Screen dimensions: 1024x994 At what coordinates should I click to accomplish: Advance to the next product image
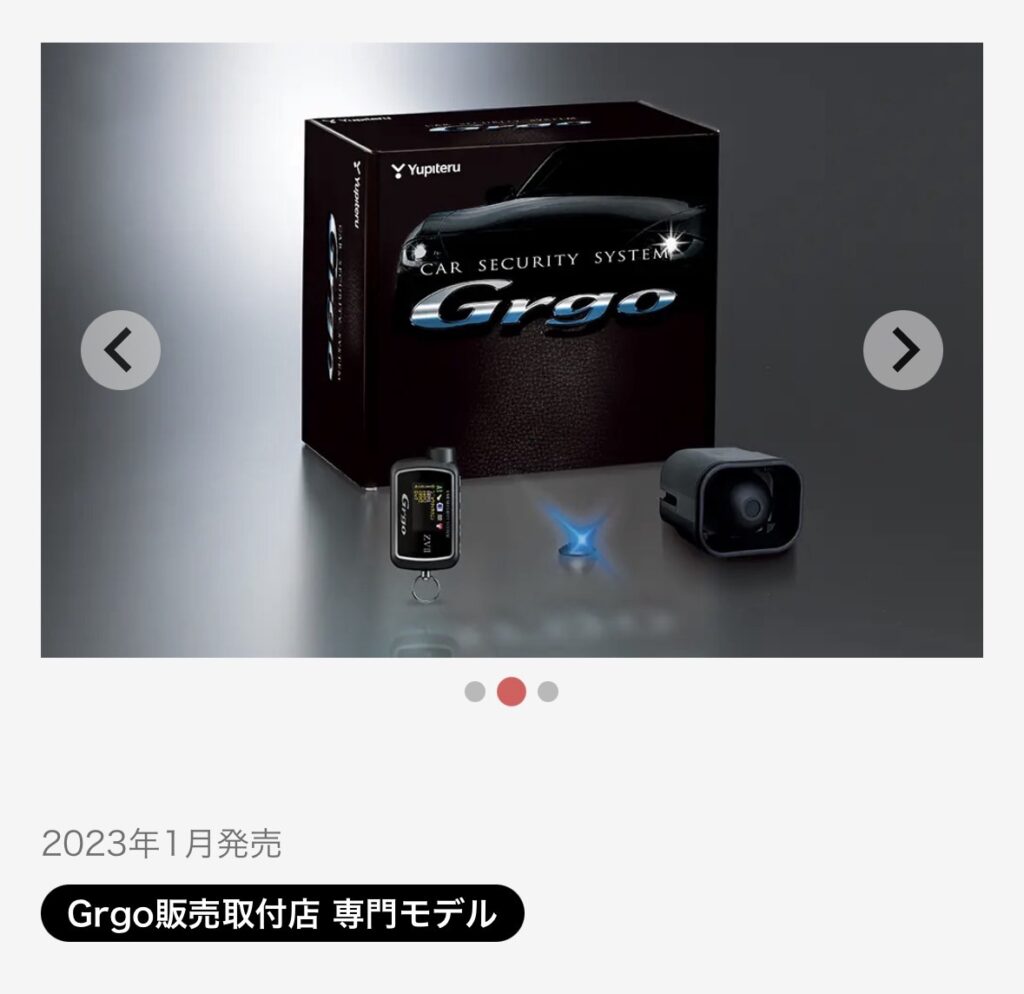(902, 350)
